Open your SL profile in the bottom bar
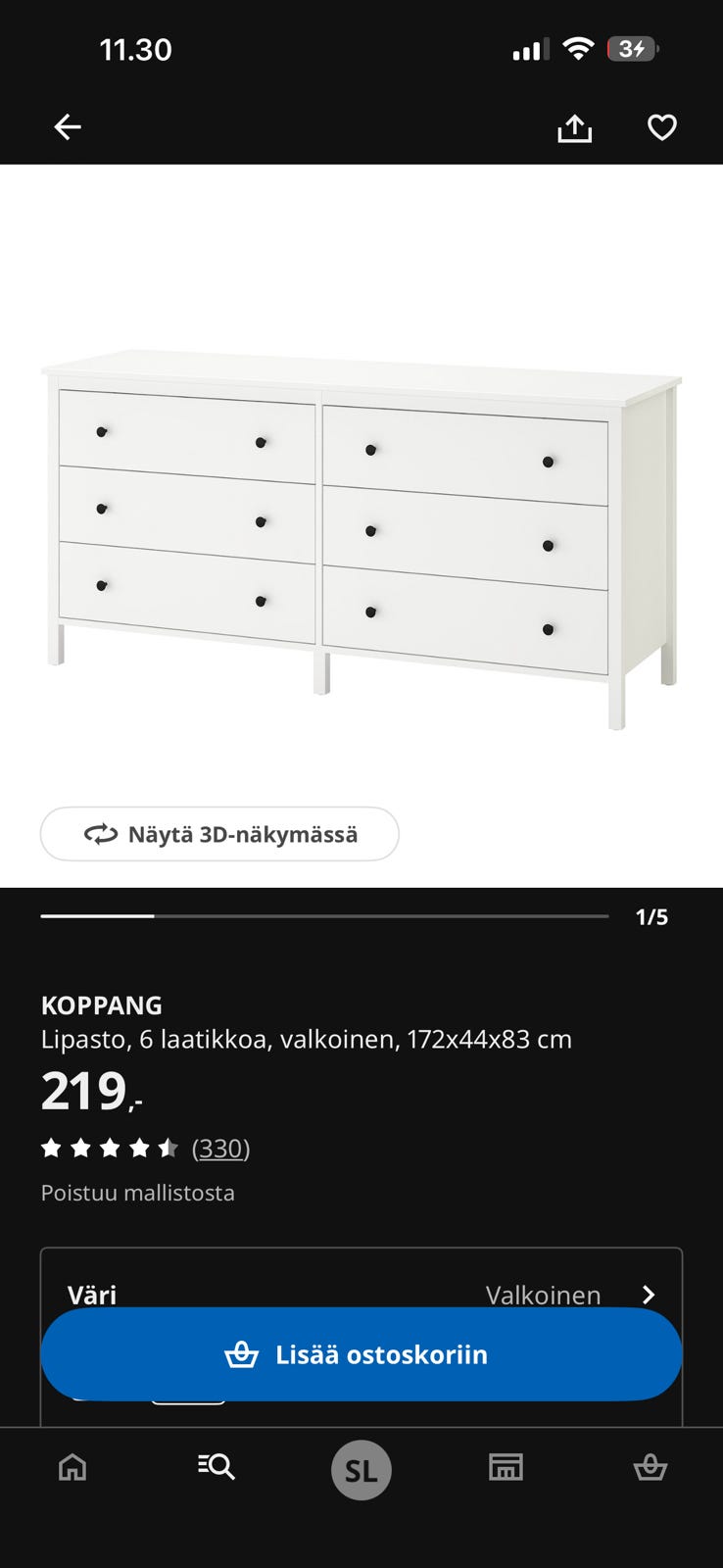 click(361, 1469)
